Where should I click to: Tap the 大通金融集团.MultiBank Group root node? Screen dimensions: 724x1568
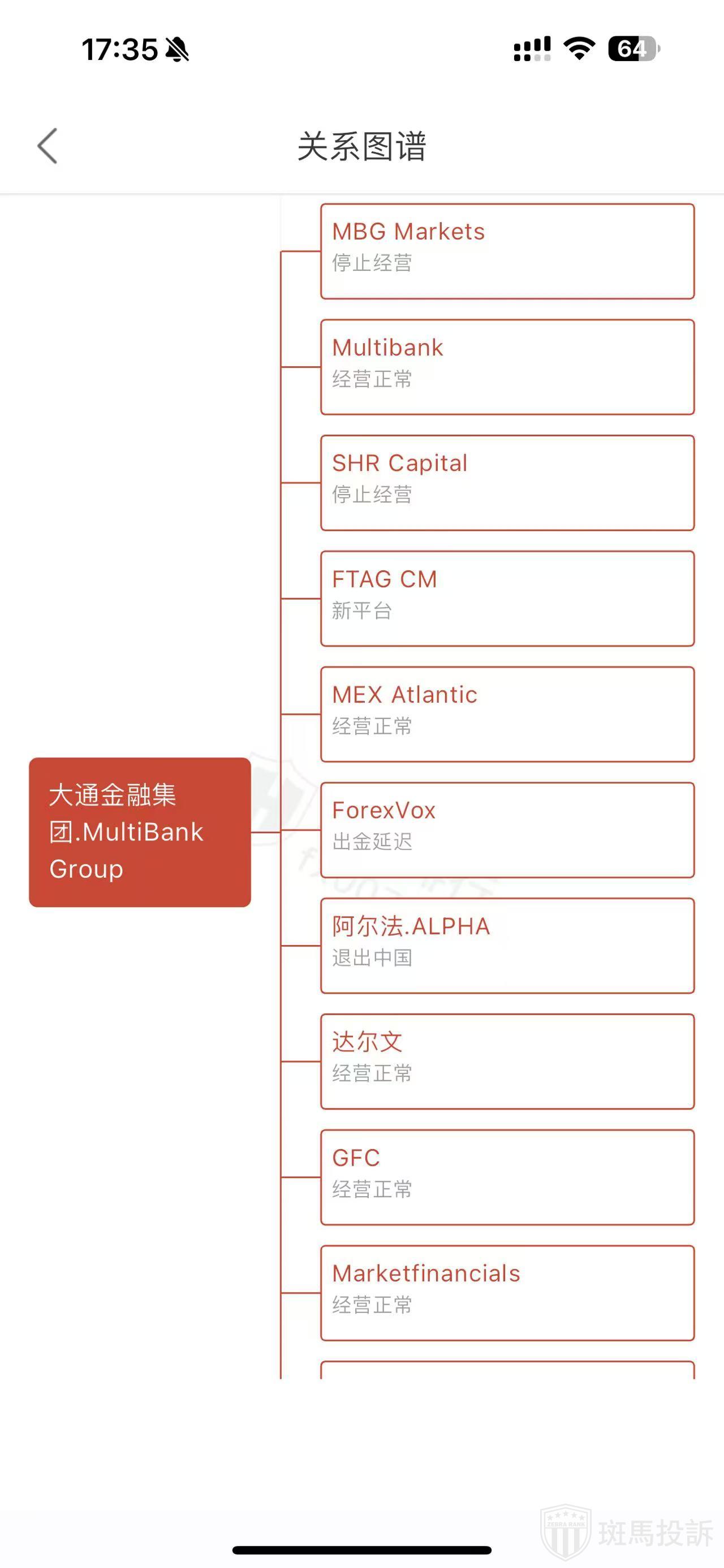(140, 831)
